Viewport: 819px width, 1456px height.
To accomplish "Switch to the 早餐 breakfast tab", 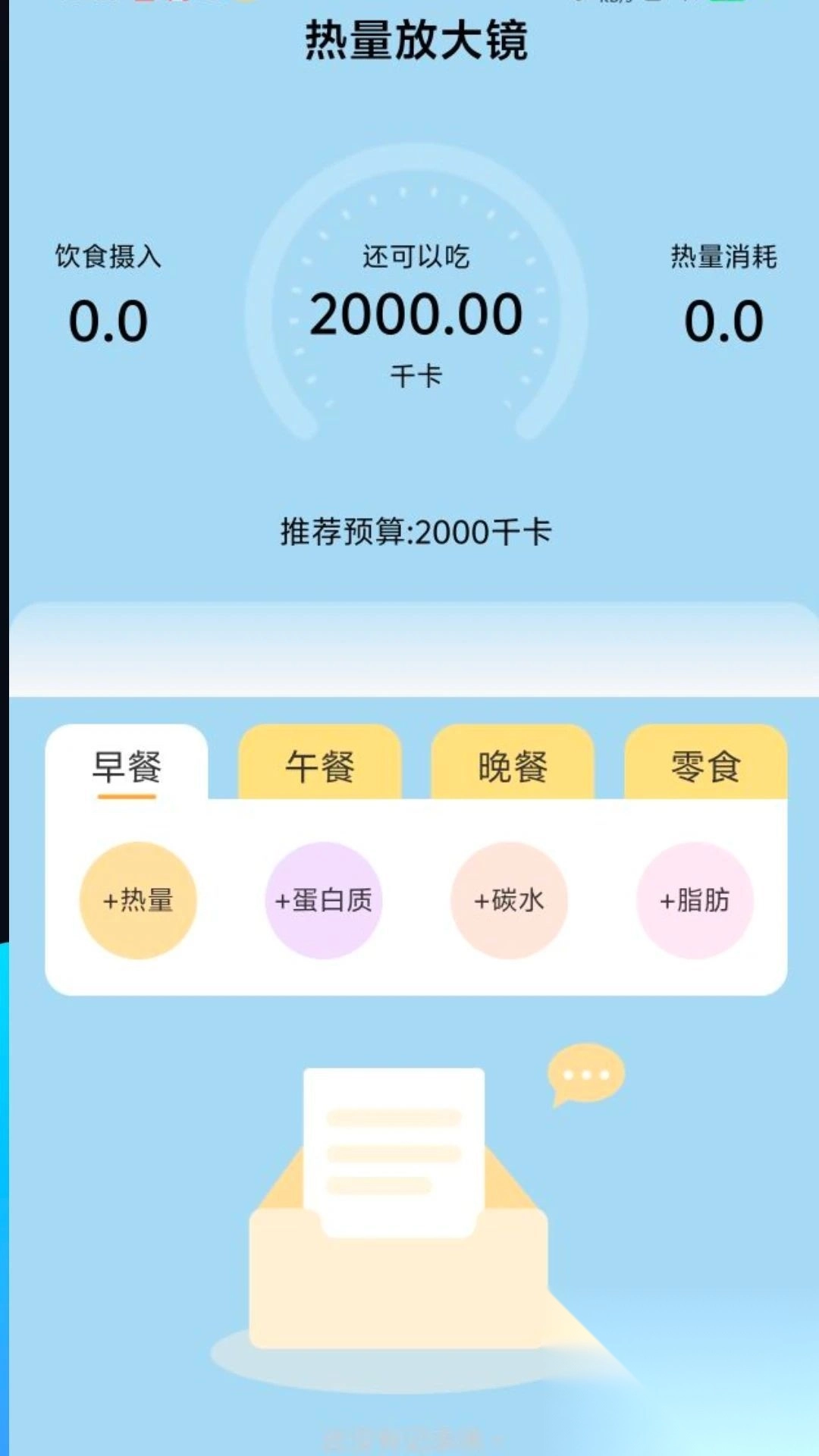I will point(126,766).
